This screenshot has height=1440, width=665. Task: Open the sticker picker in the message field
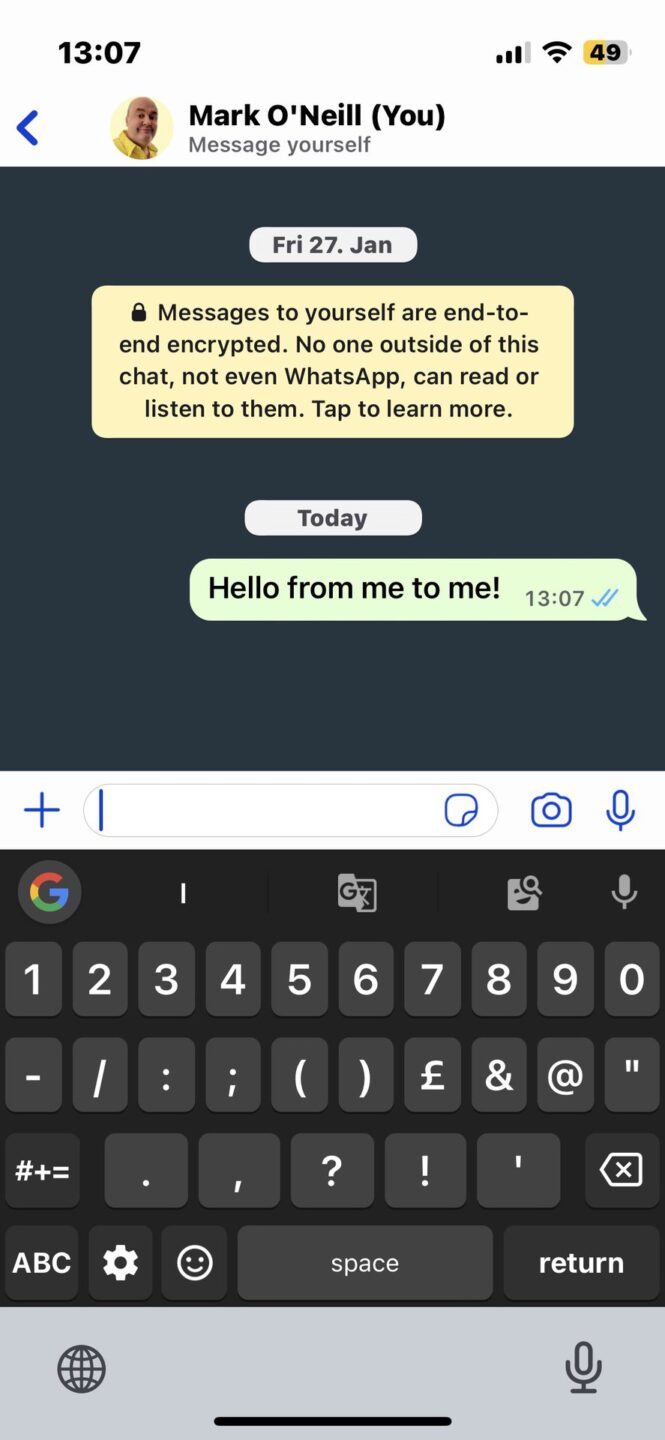tap(461, 811)
